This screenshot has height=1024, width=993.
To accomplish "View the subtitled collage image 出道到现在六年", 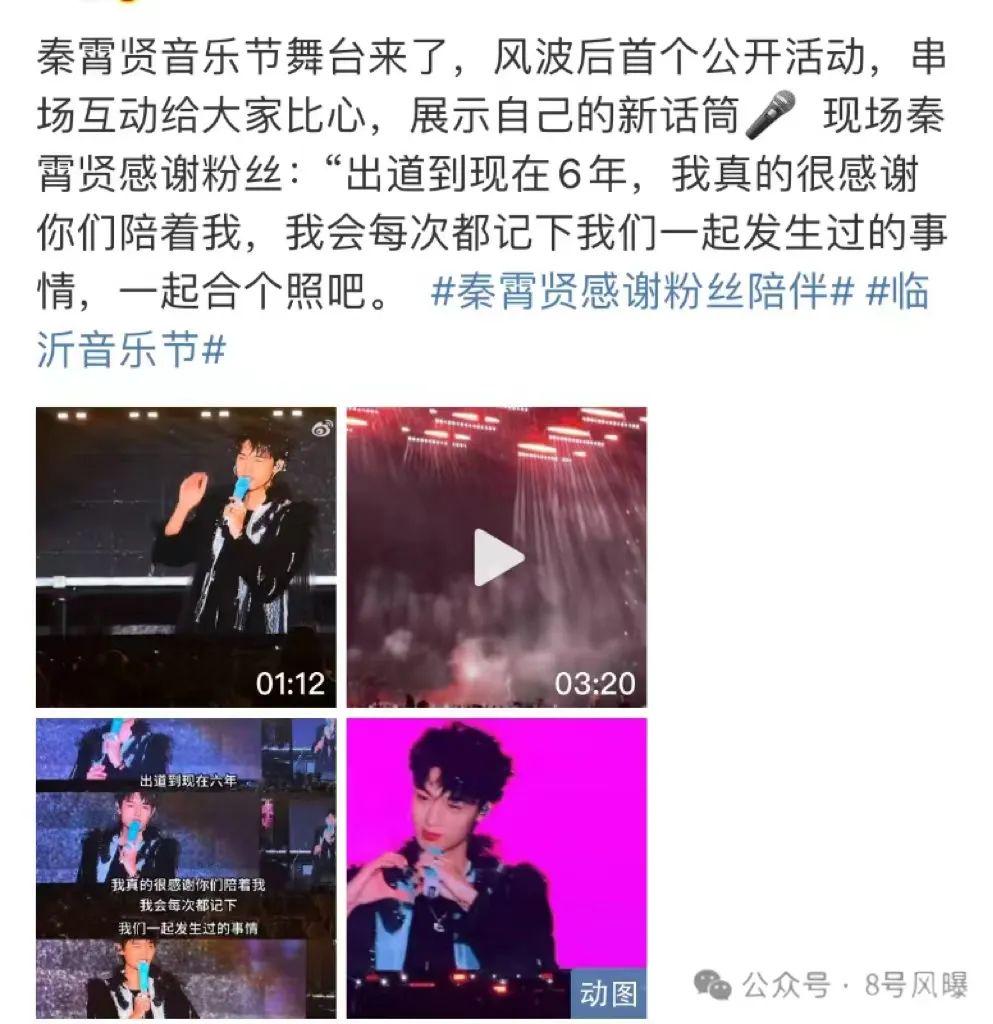I will pyautogui.click(x=186, y=867).
